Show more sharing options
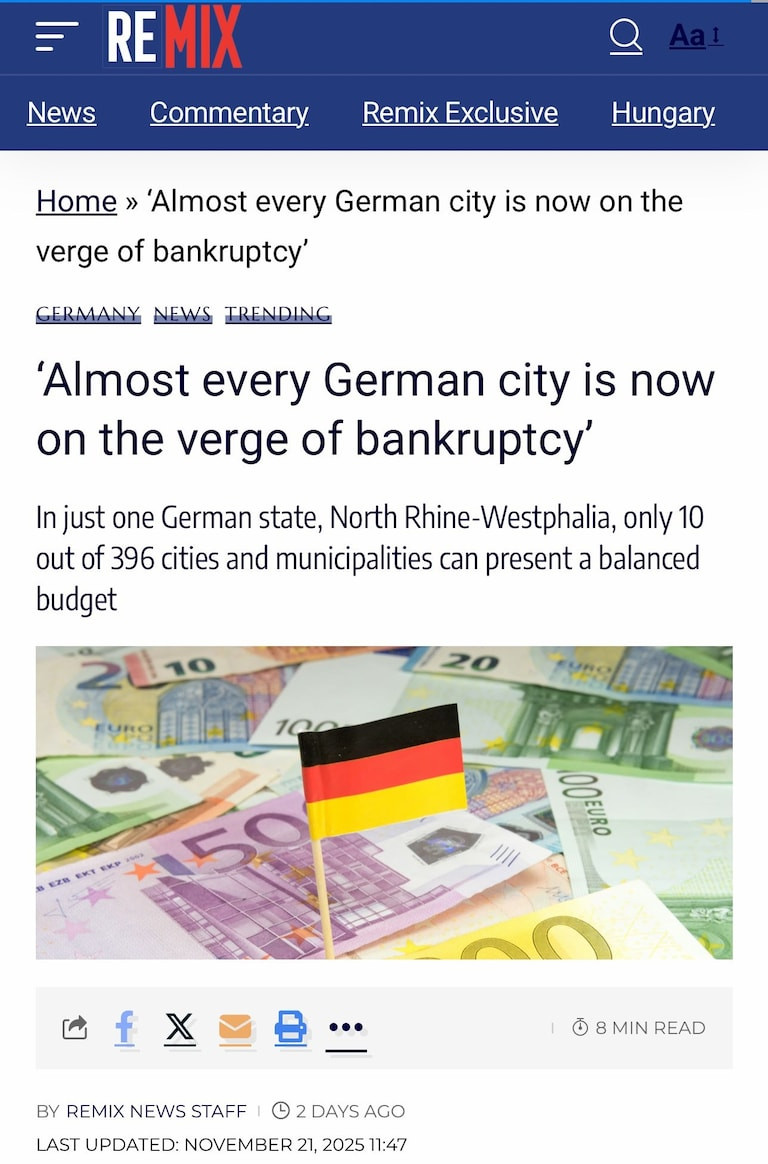Viewport: 768px width, 1164px height. (x=346, y=1027)
